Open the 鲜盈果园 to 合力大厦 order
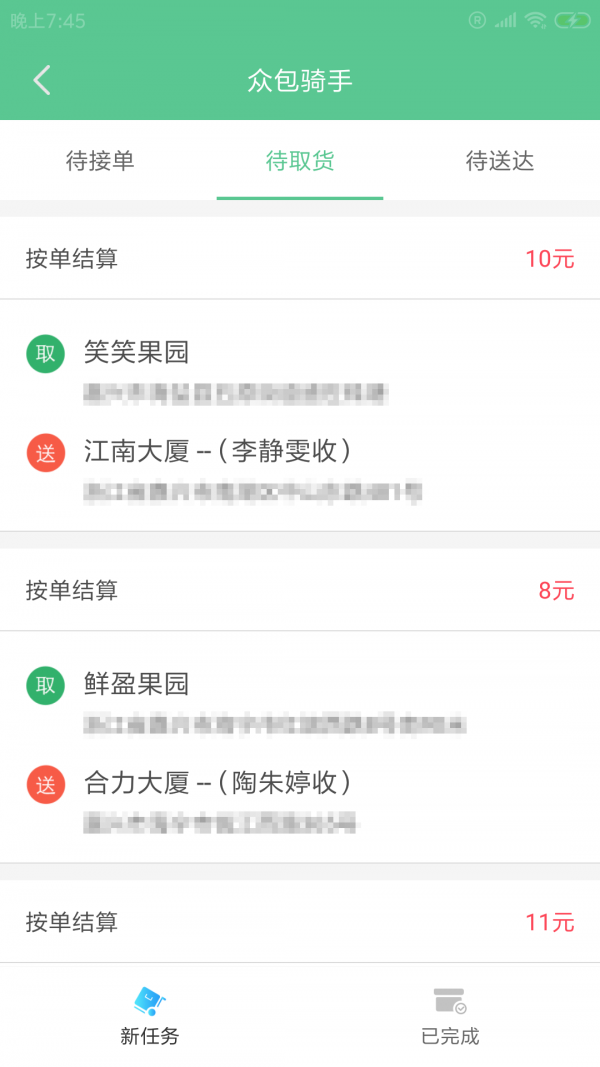This screenshot has height=1067, width=600. click(x=300, y=747)
